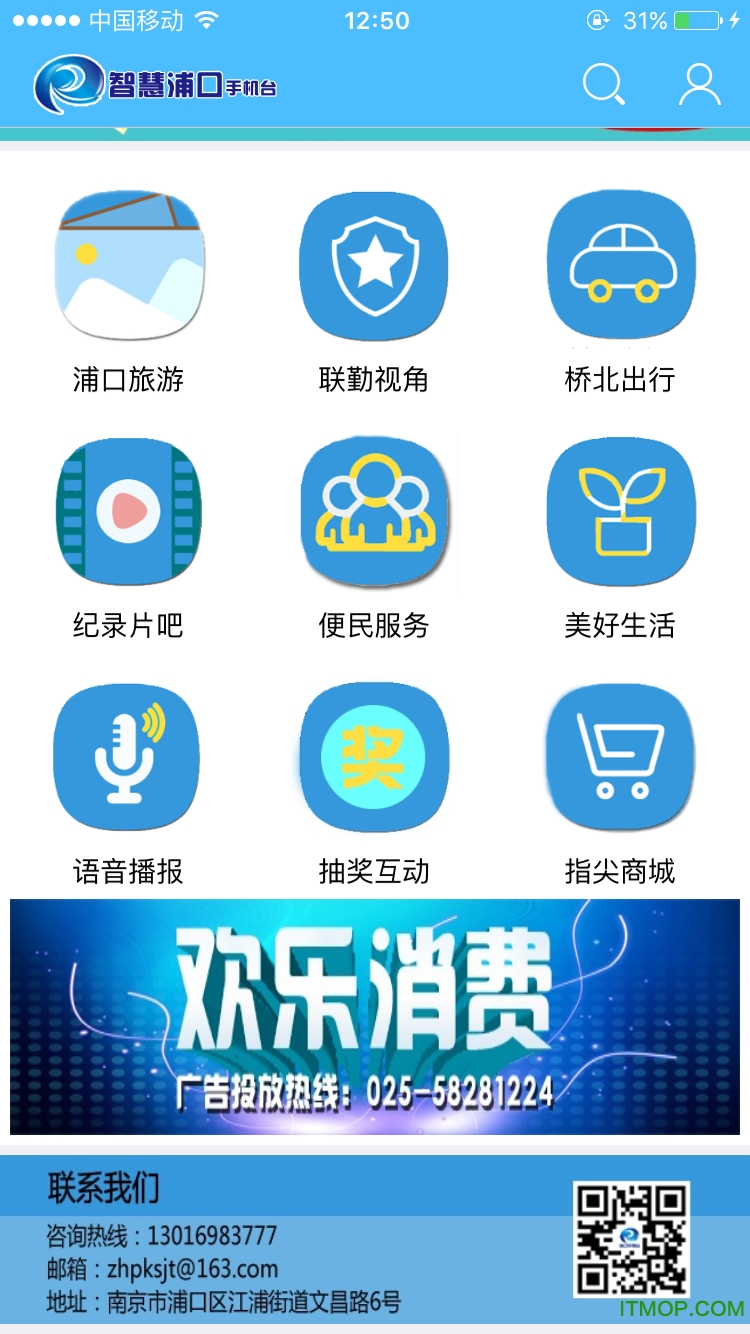The height and width of the screenshot is (1334, 750).
Task: Open the 美好生活 plant icon
Action: pyautogui.click(x=620, y=511)
